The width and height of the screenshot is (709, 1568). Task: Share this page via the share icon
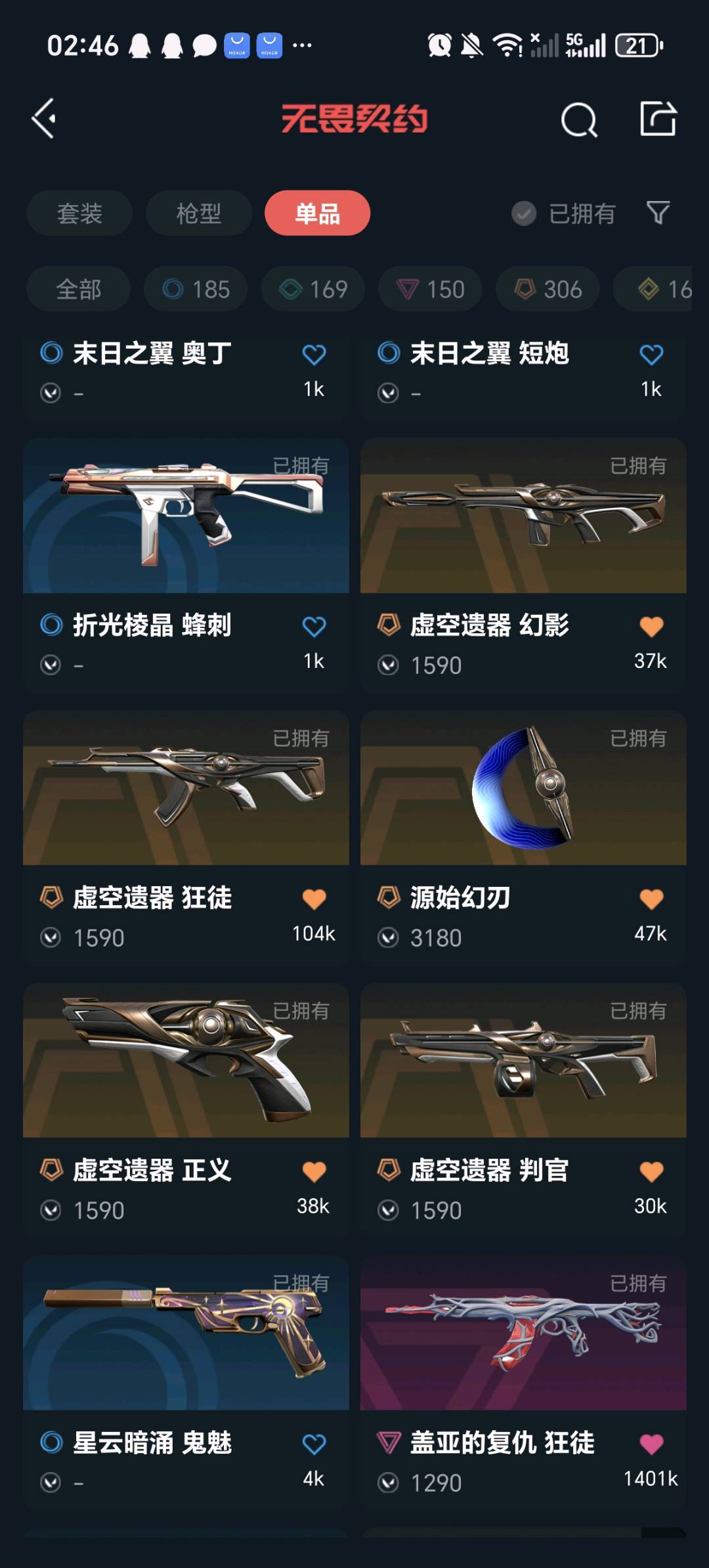pyautogui.click(x=658, y=119)
